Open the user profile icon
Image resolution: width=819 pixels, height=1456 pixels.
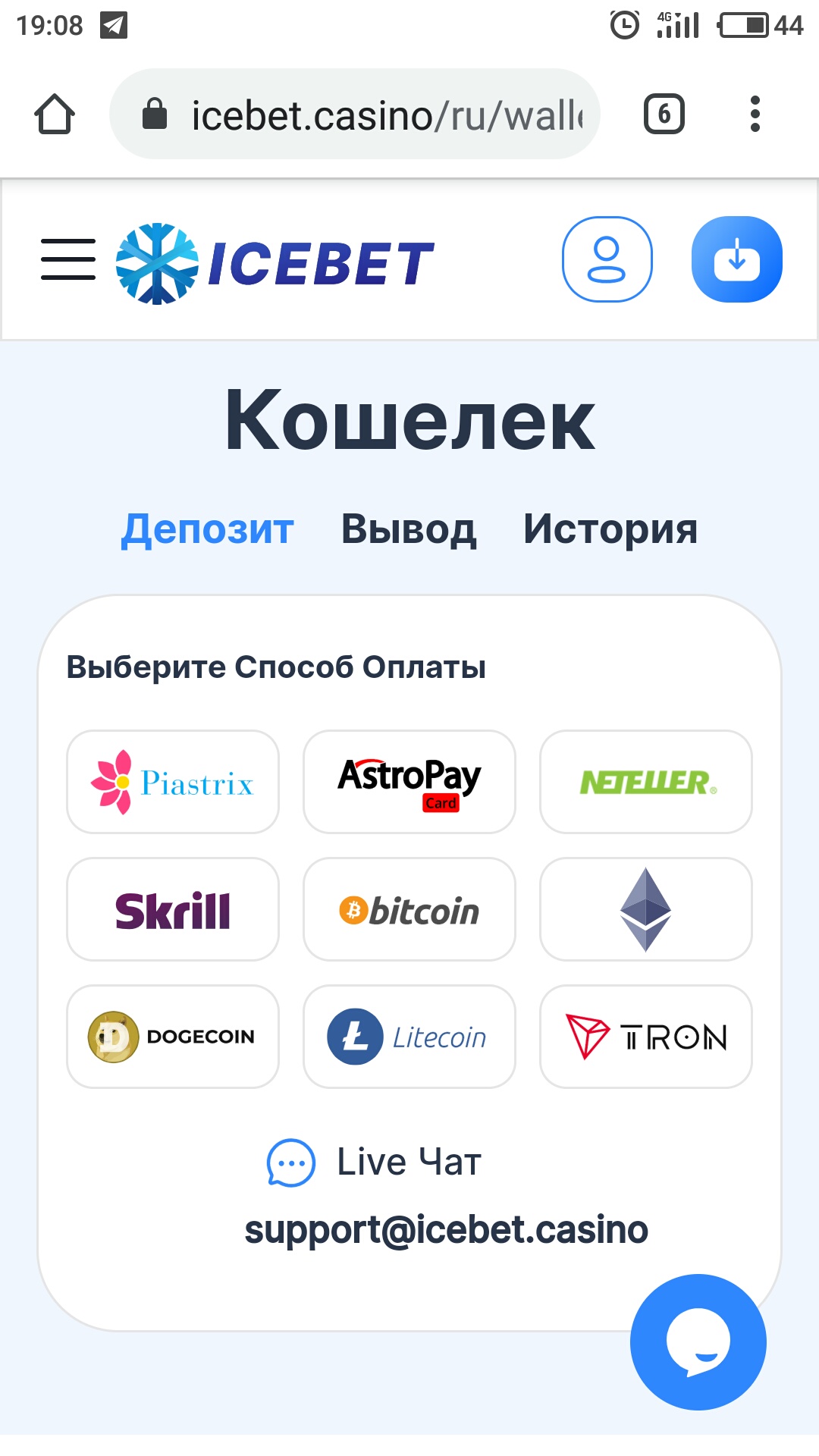click(607, 259)
